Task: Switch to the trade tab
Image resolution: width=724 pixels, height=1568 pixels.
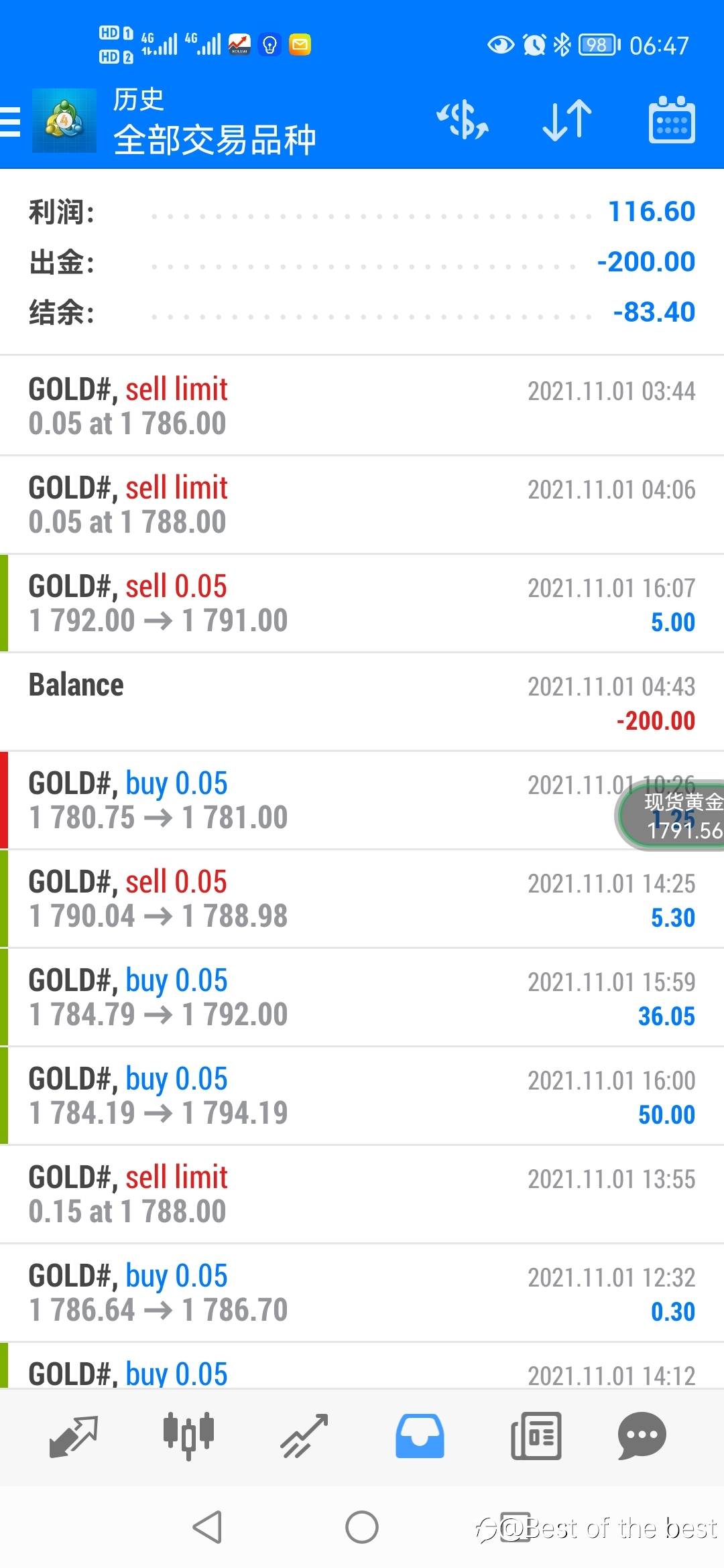Action: point(304,1437)
